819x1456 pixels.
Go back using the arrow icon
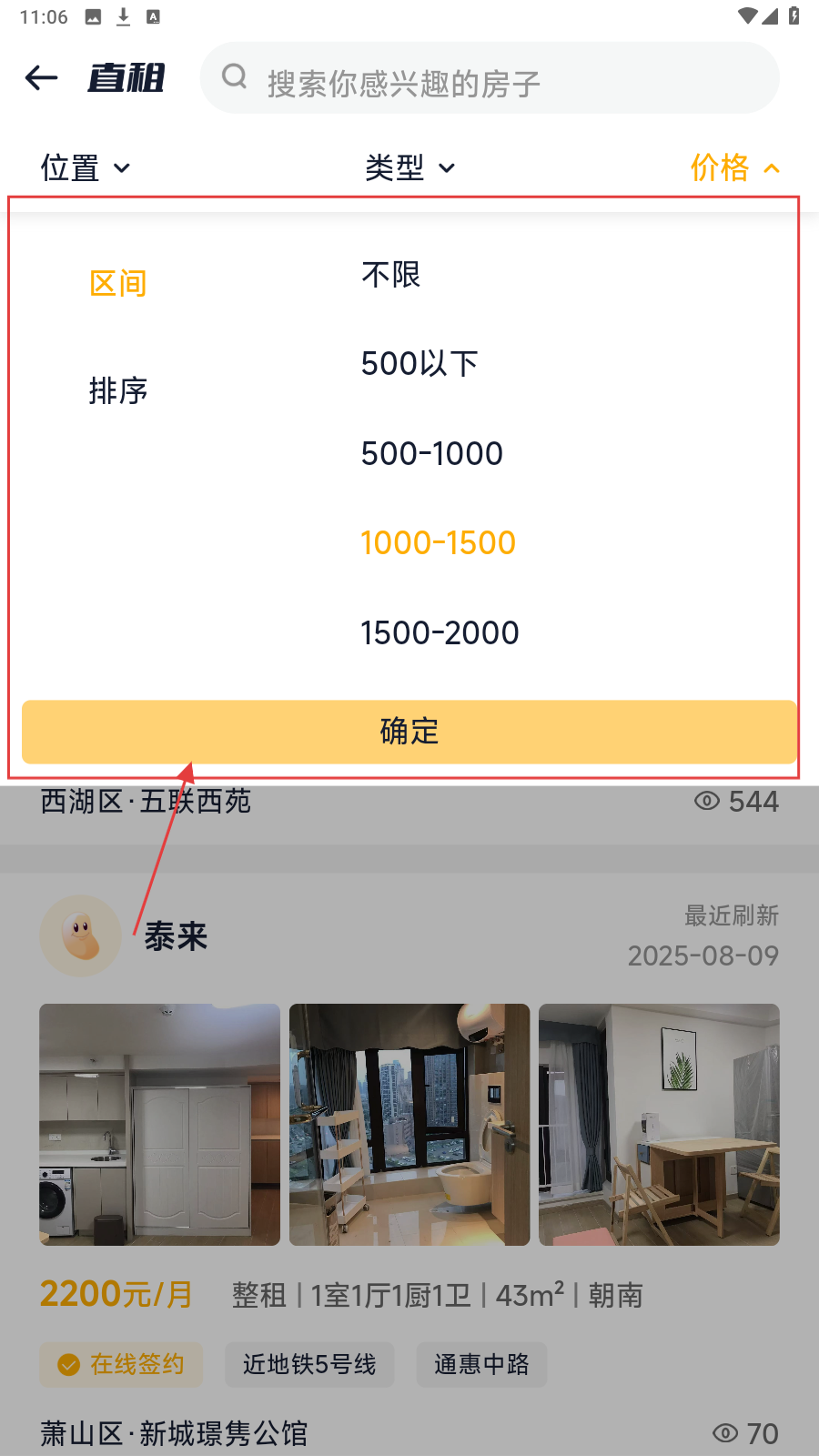click(41, 78)
